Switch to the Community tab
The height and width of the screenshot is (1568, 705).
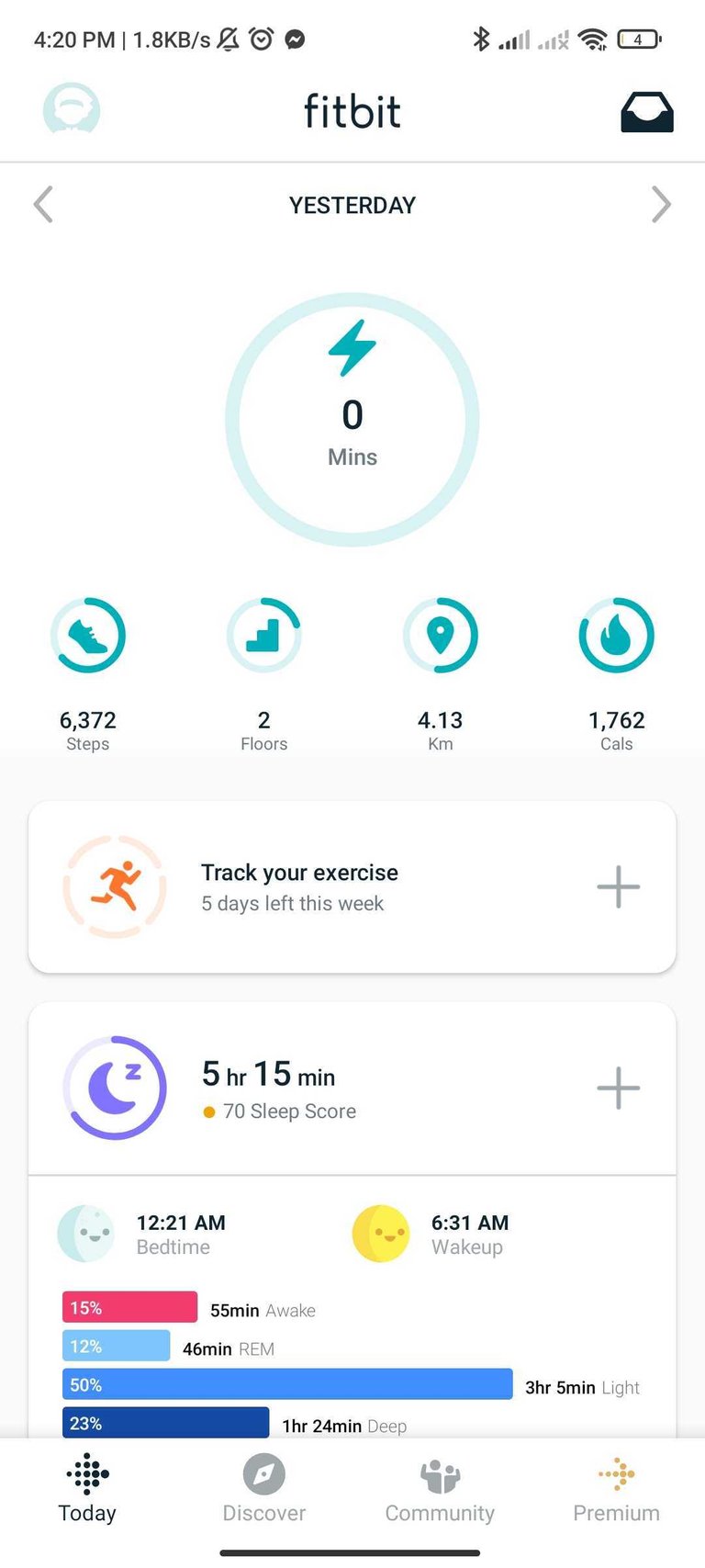click(440, 1489)
